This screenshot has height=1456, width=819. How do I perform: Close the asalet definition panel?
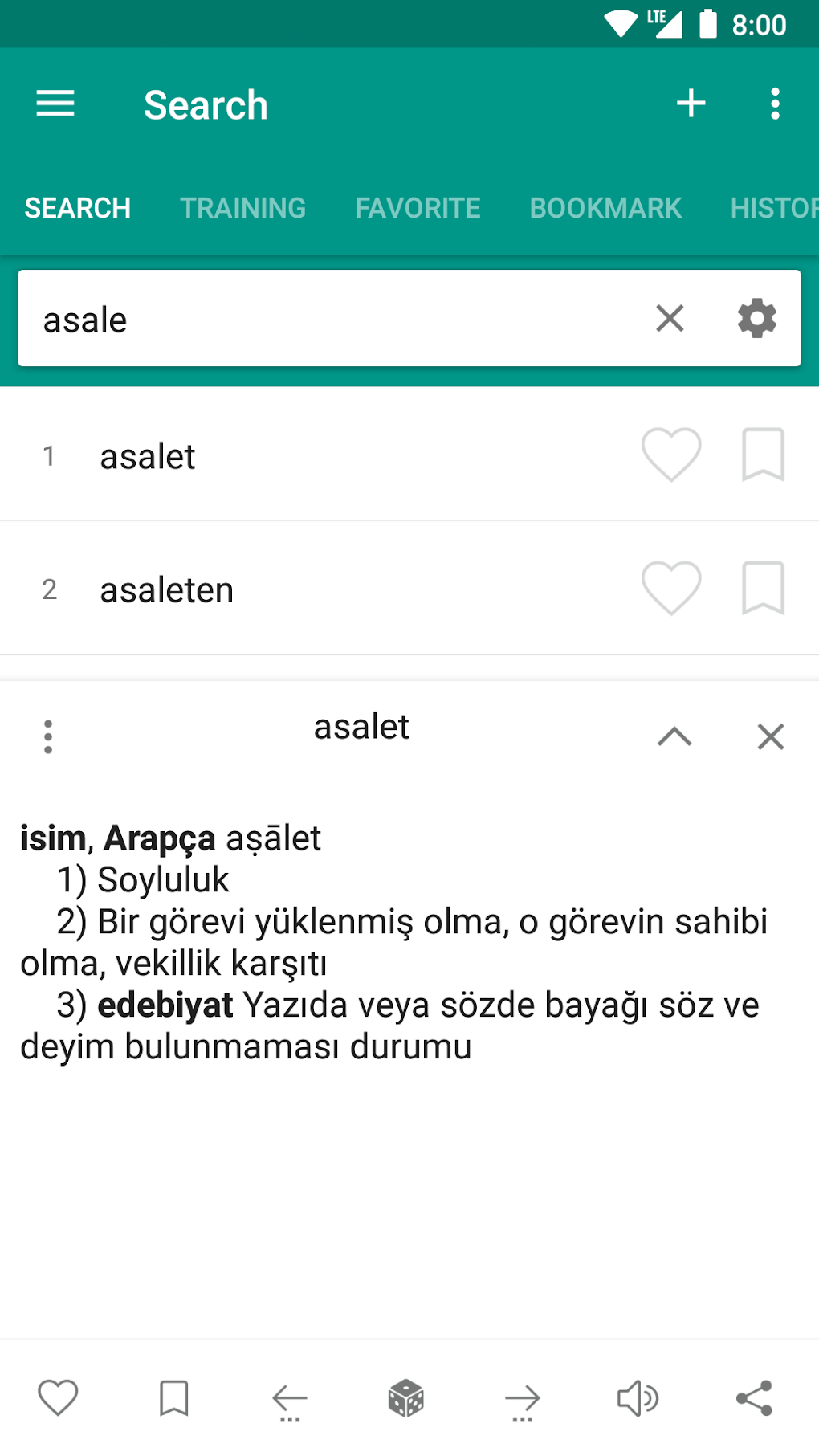(x=771, y=736)
